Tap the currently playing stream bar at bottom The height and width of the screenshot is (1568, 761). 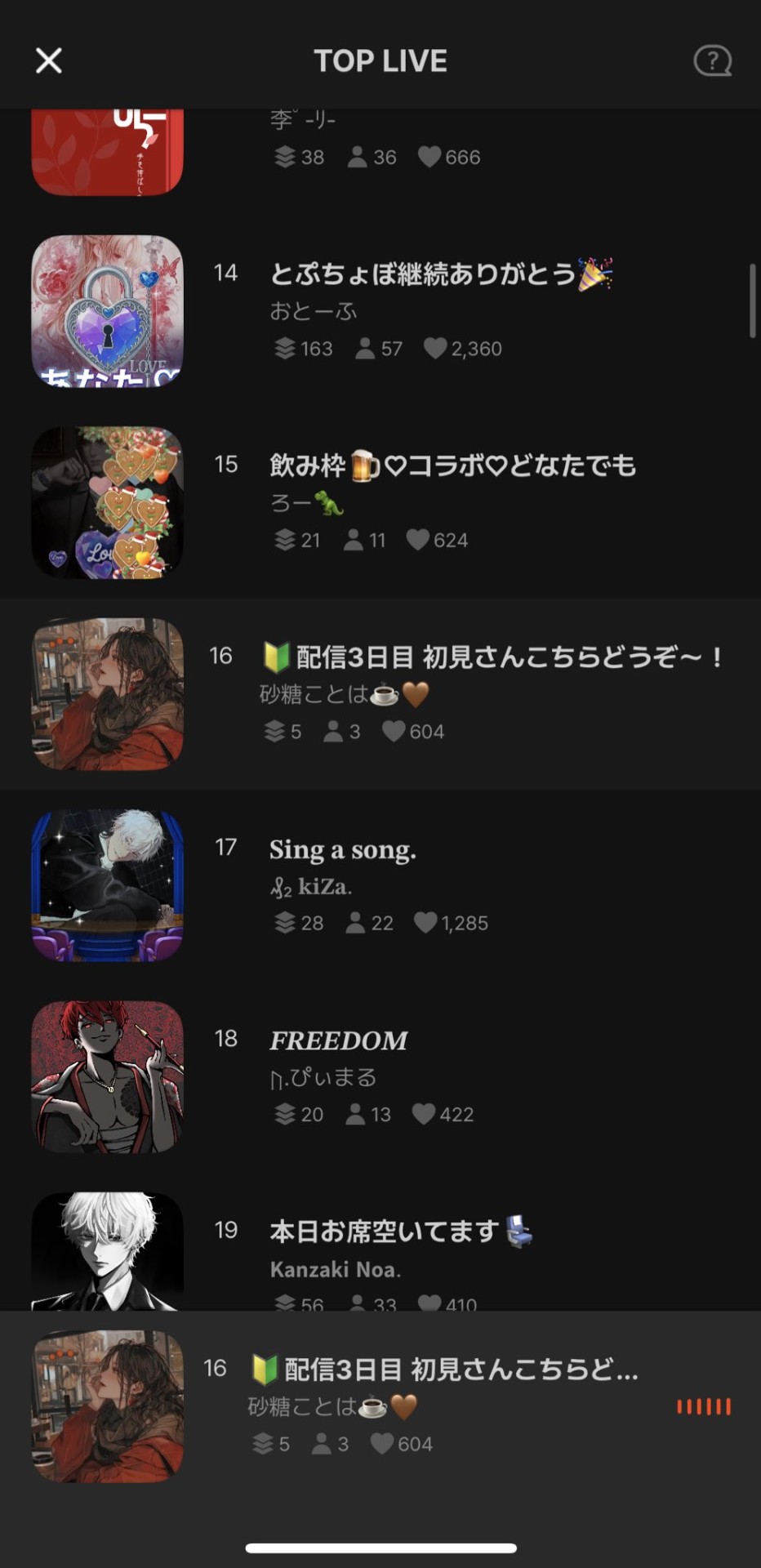point(380,1407)
